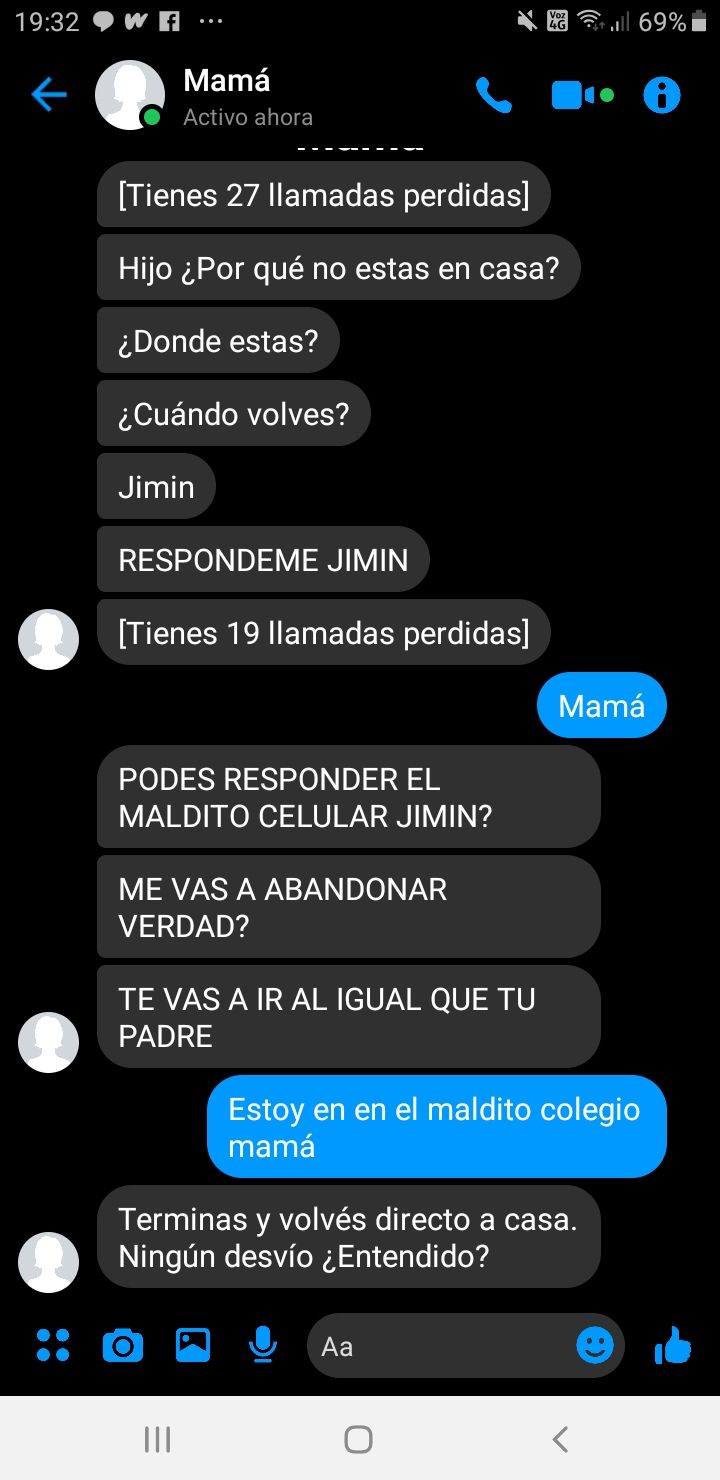This screenshot has height=1480, width=720.
Task: Send a thumbs-up like
Action: click(673, 1346)
